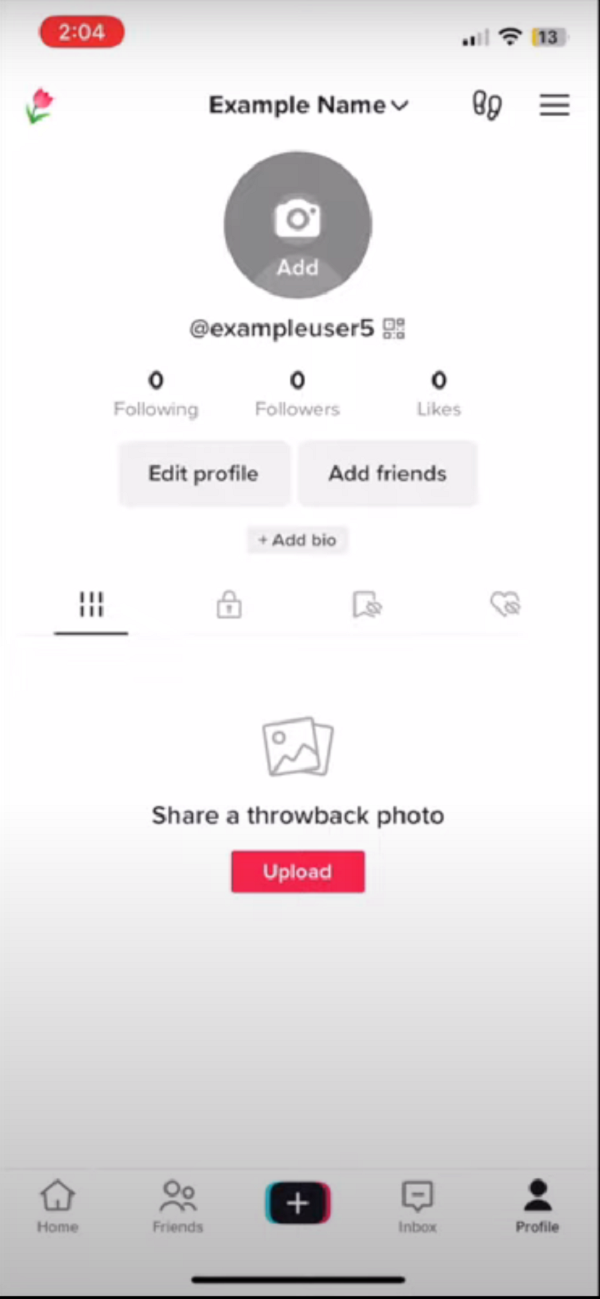This screenshot has height=1299, width=600.
Task: Switch to the private videos lock tab
Action: 229,604
